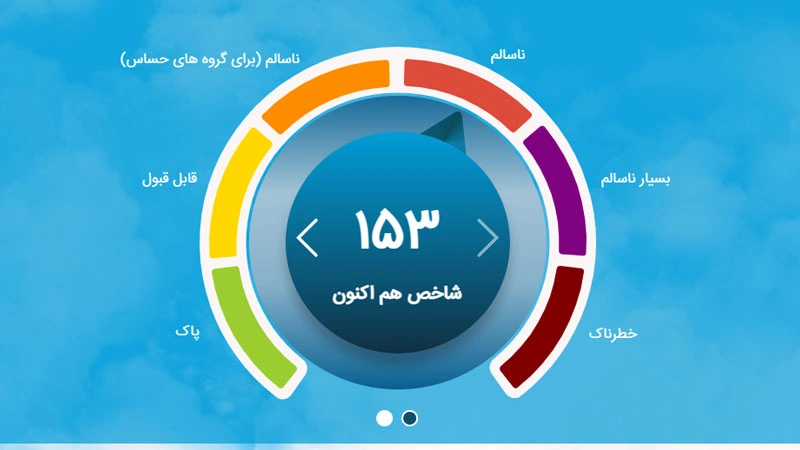Select the dark page indicator dot
The height and width of the screenshot is (450, 800).
tap(410, 418)
